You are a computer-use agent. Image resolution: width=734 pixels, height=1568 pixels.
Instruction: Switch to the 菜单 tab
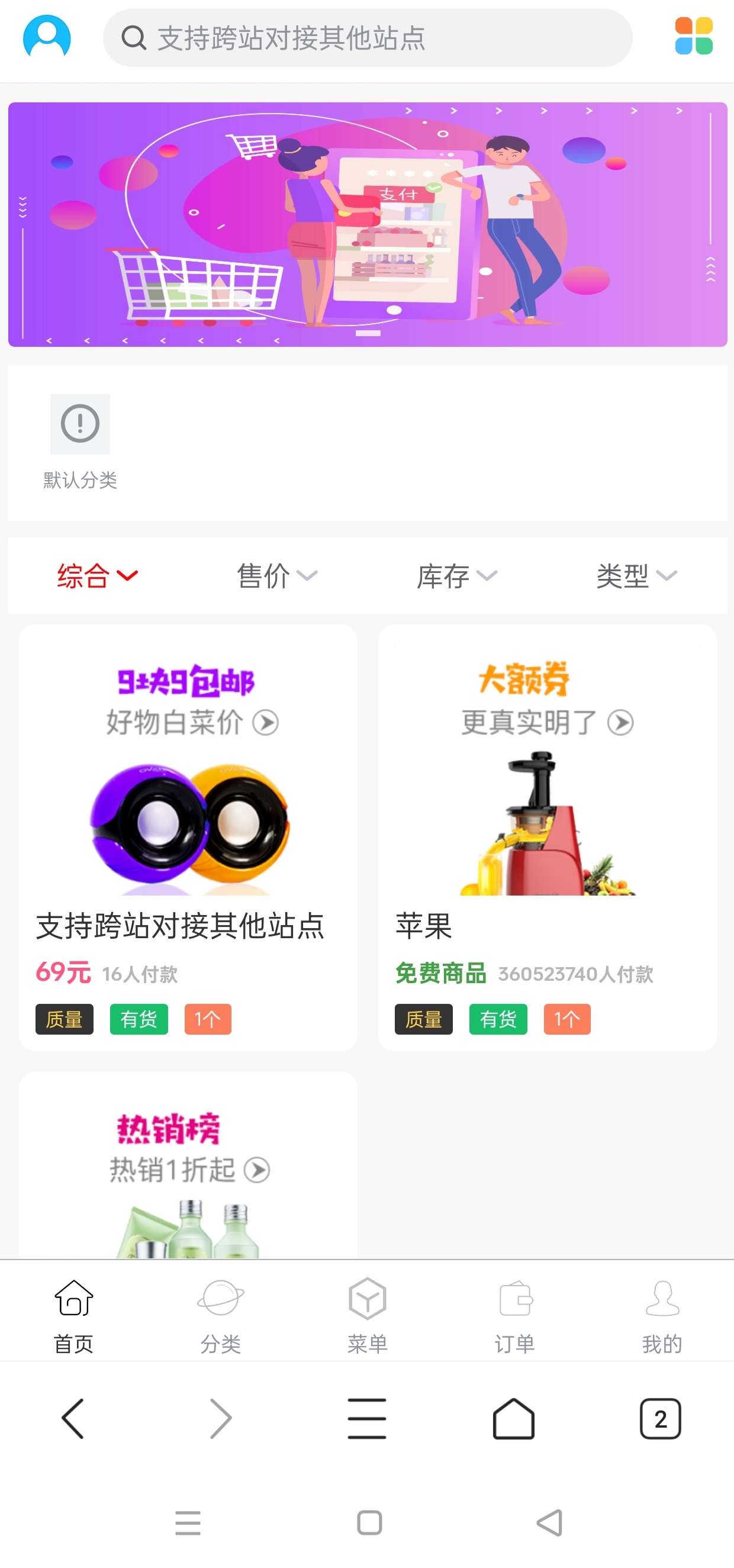[x=367, y=1316]
